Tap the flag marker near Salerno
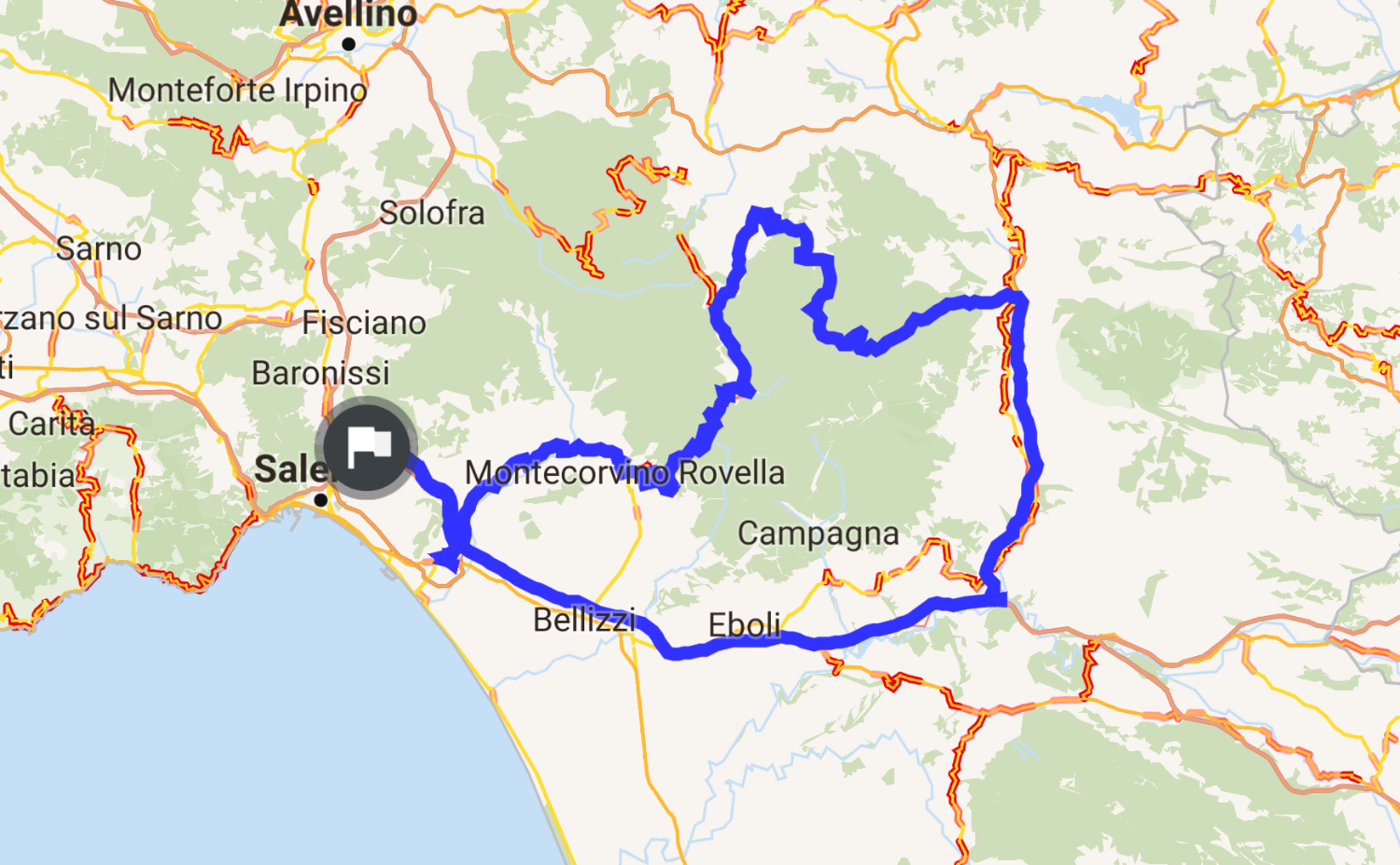Screen dimensions: 1400x865 coord(367,448)
